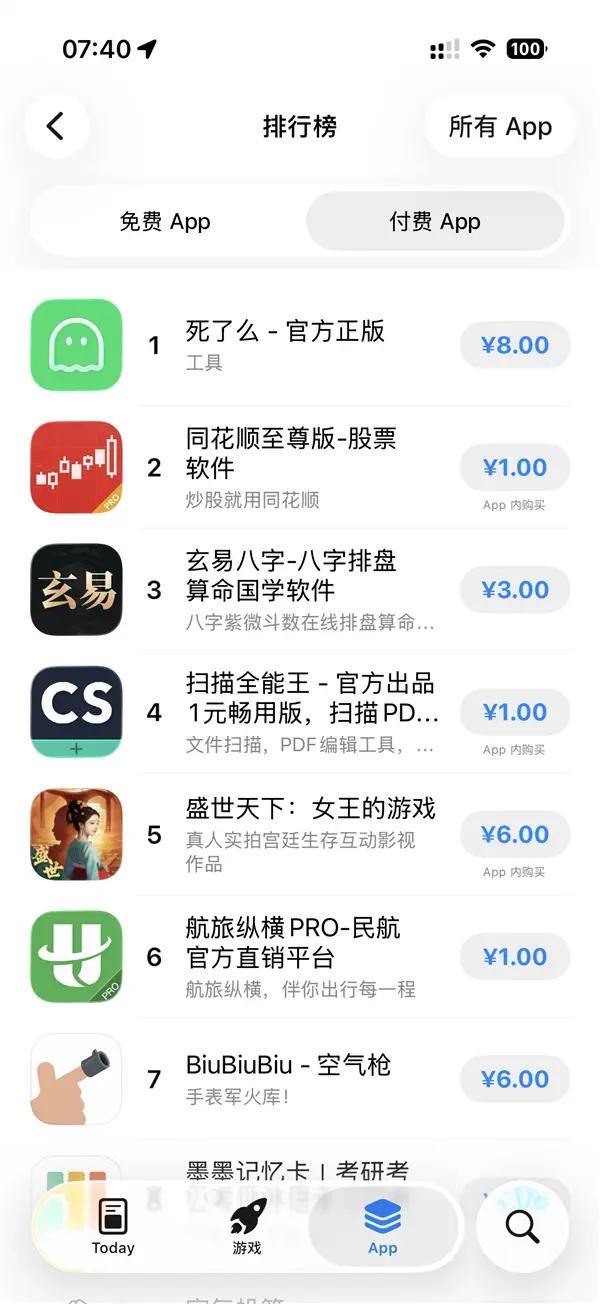This screenshot has width=600, height=1304.
Task: Open the 所有 App category filter
Action: [x=500, y=127]
